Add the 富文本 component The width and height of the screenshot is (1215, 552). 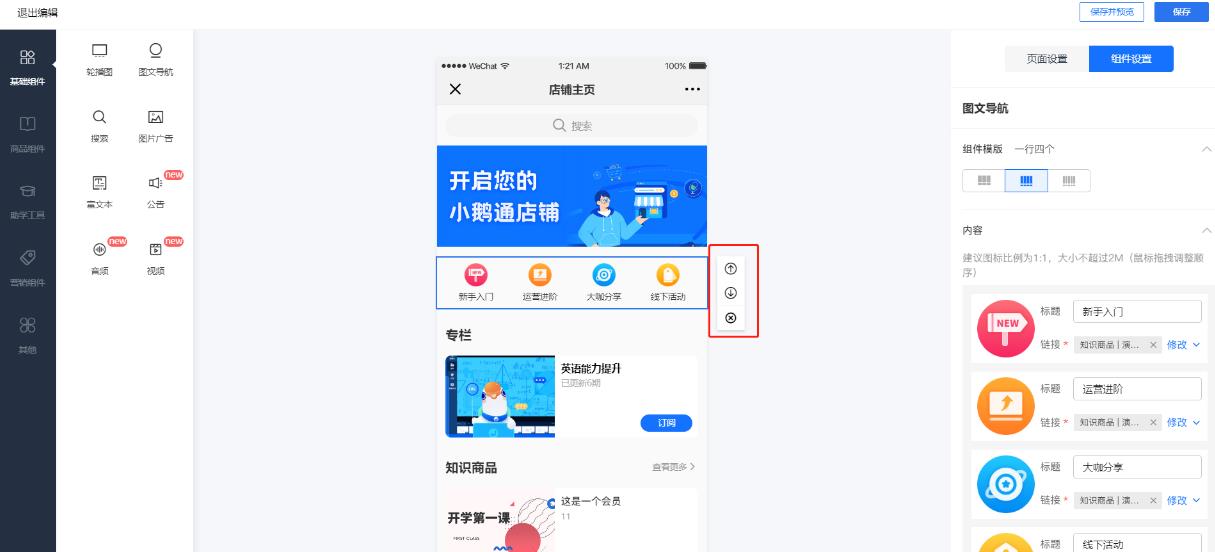pos(99,190)
